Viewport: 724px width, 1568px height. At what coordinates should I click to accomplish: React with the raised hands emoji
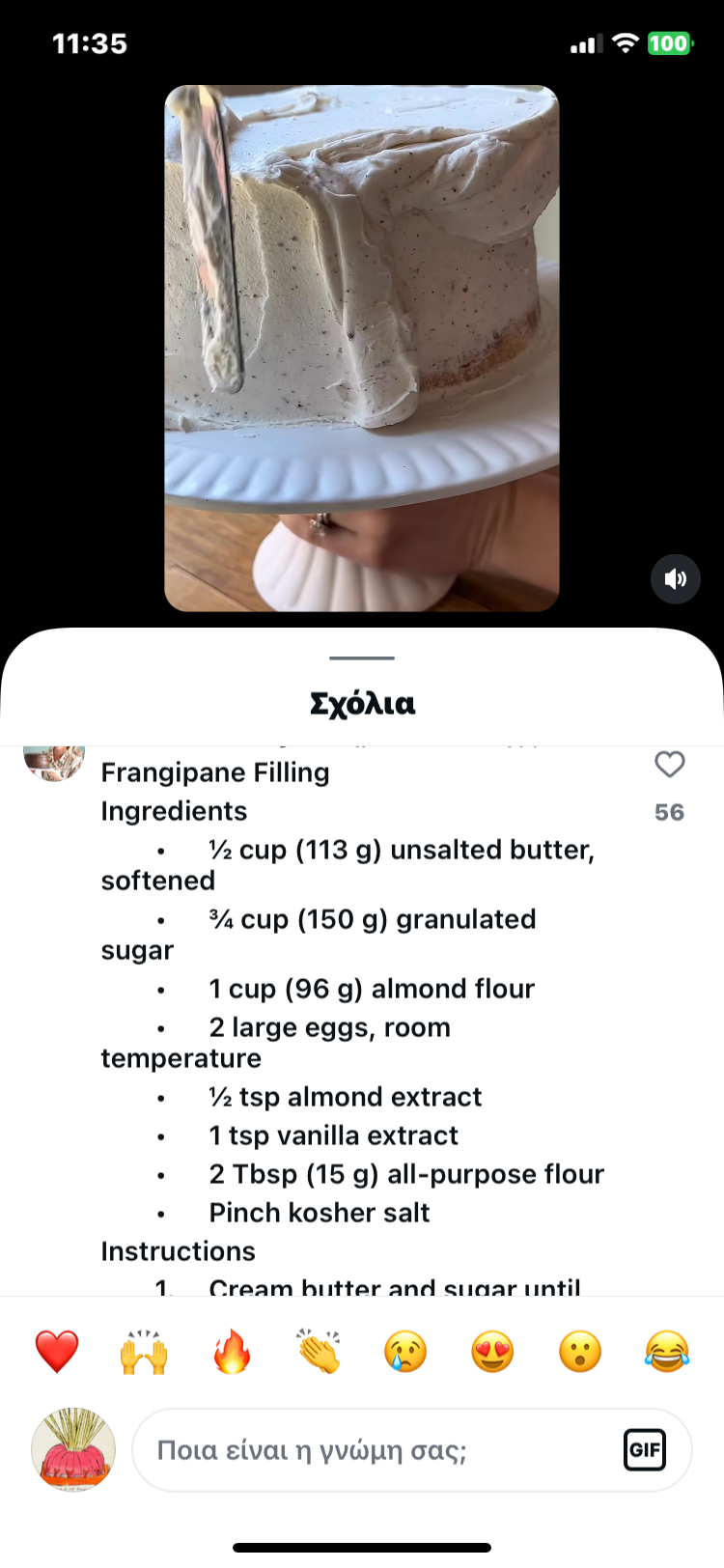coord(144,1351)
